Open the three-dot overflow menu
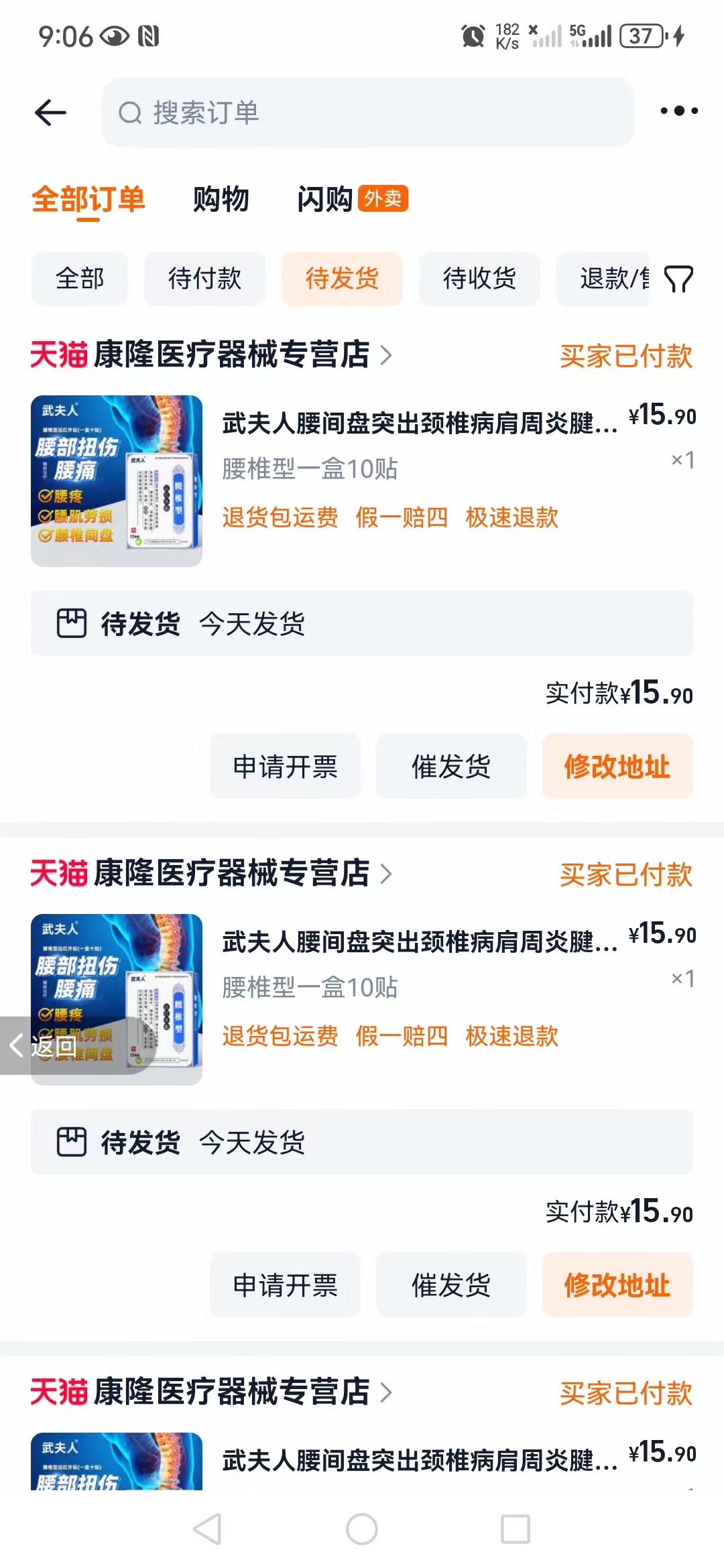Screen dimensions: 724x1568 (678, 113)
